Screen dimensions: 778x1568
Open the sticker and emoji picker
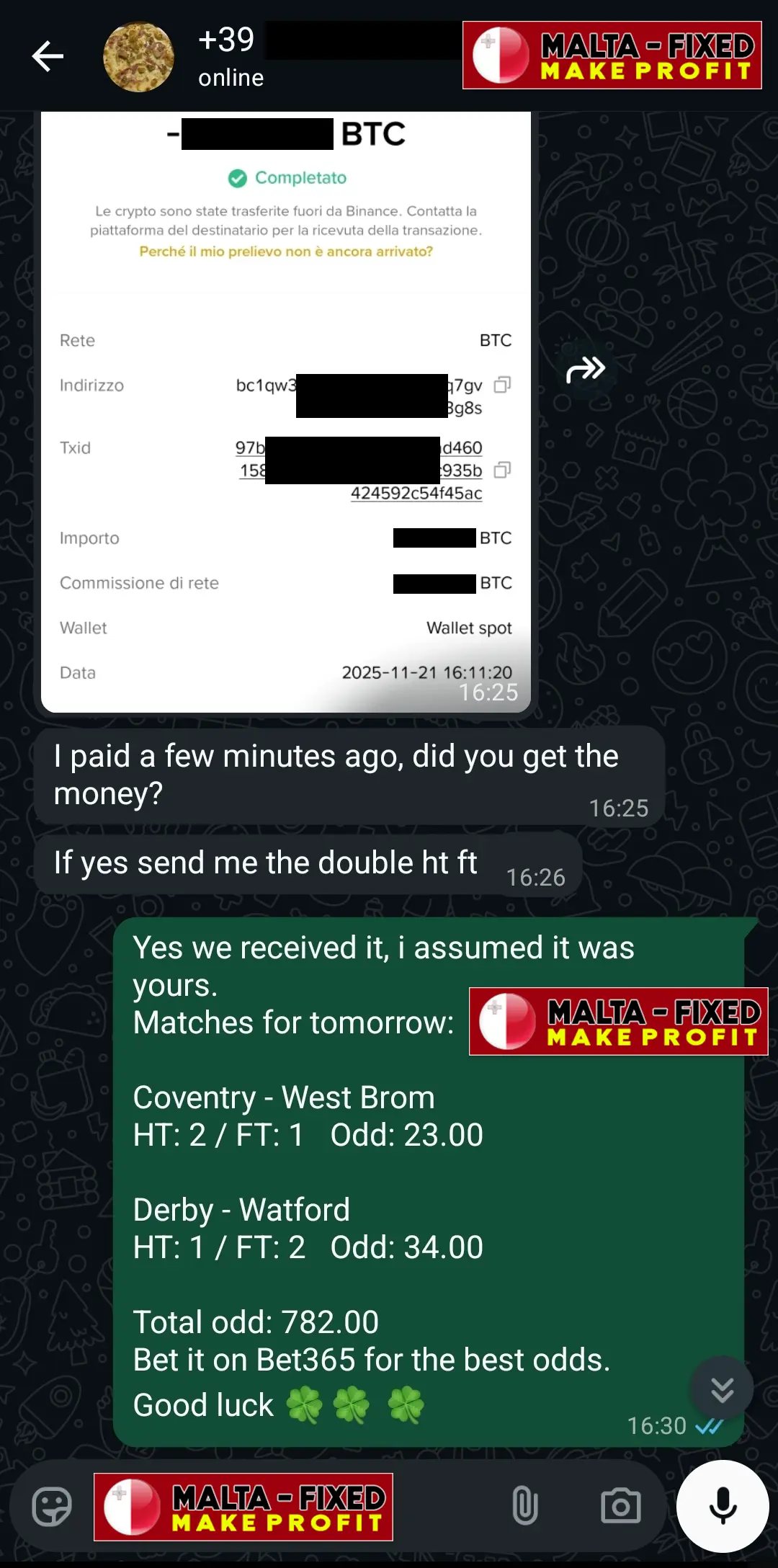[52, 1506]
